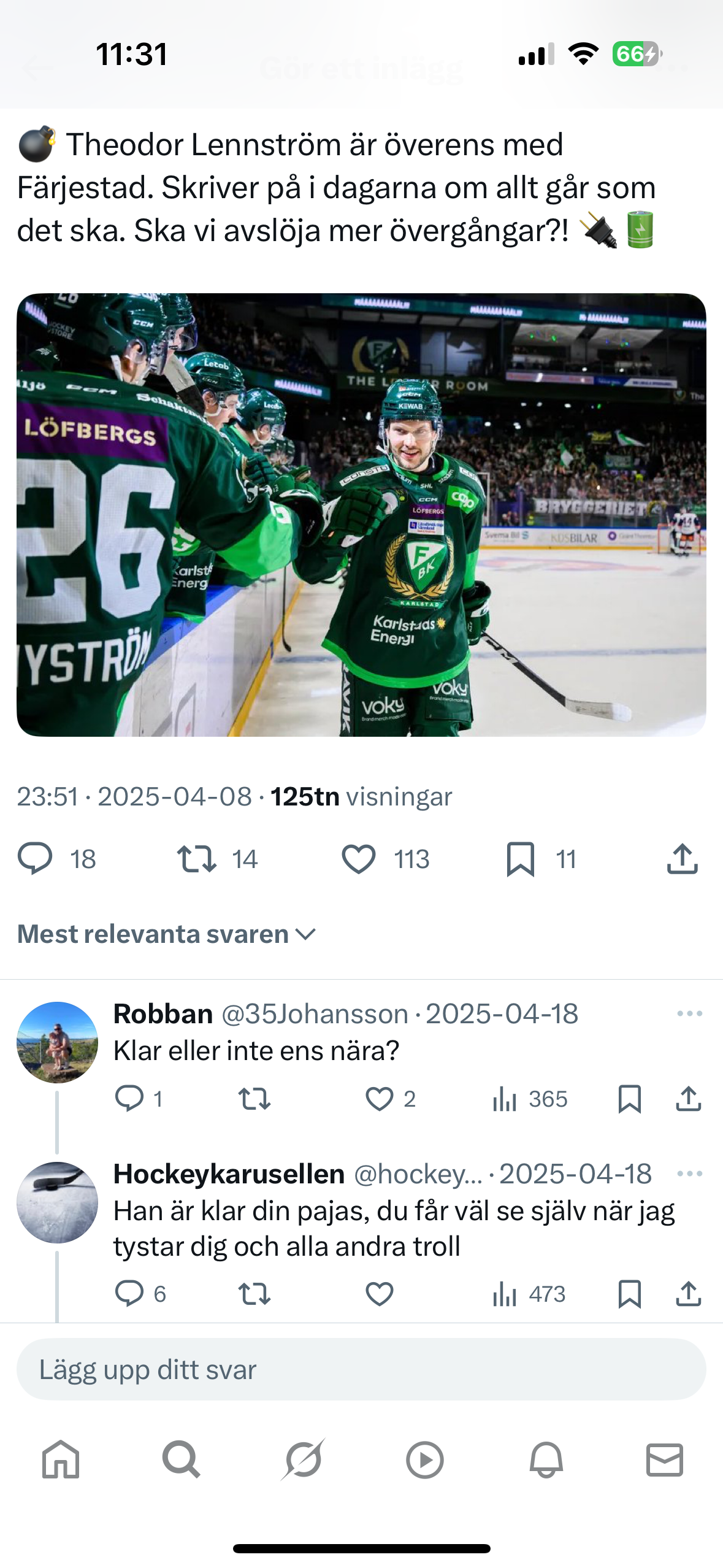Open the Messages envelope tab

(665, 1459)
